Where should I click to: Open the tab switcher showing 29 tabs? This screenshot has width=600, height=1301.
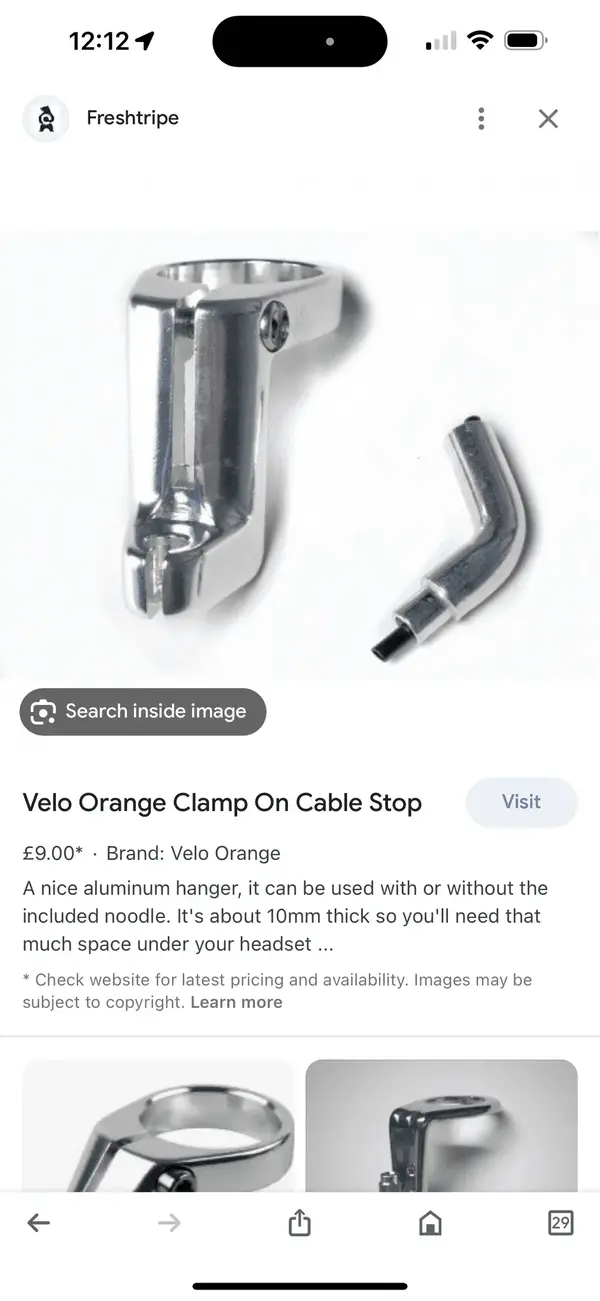(x=560, y=1222)
